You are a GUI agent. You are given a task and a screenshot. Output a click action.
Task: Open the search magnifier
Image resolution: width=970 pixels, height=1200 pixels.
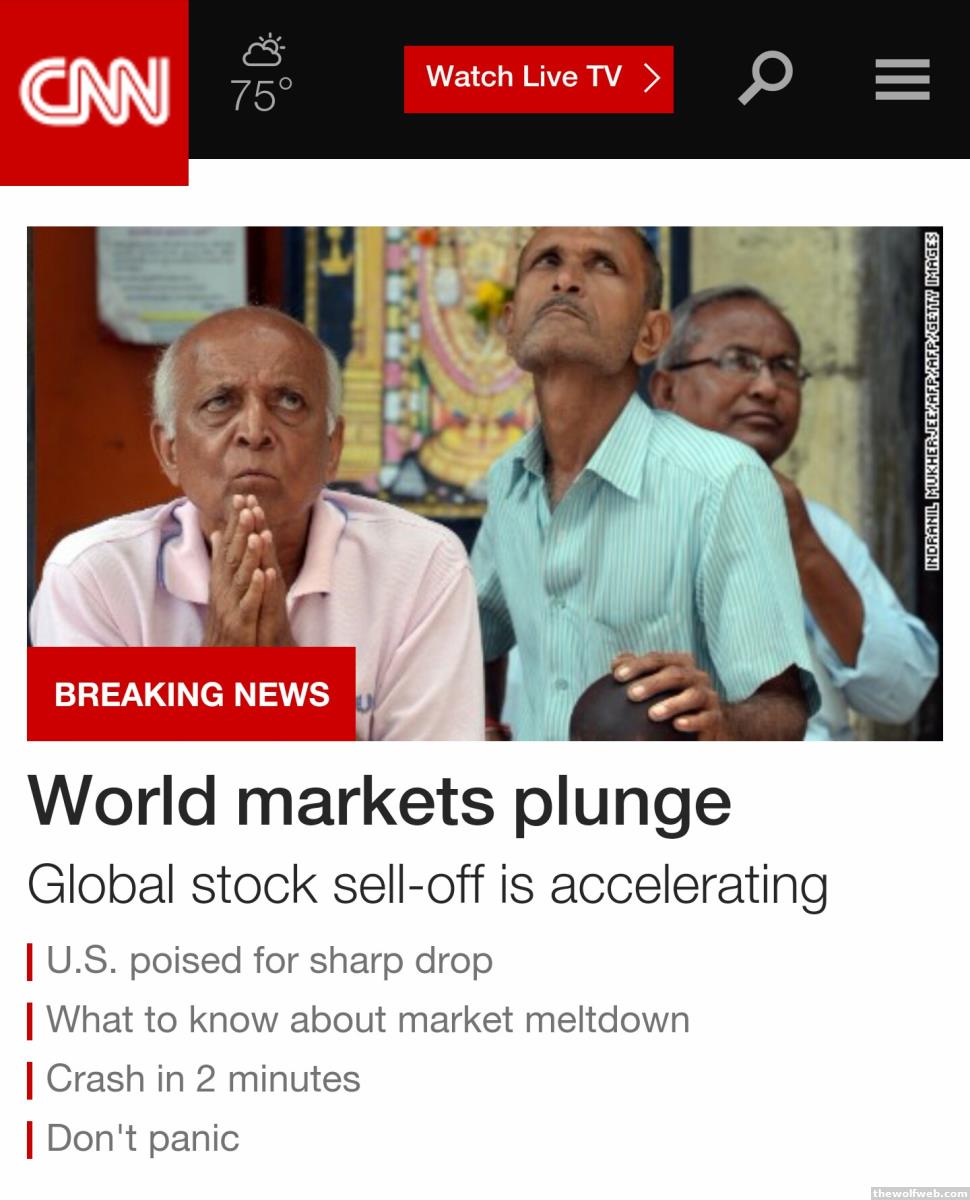(766, 79)
